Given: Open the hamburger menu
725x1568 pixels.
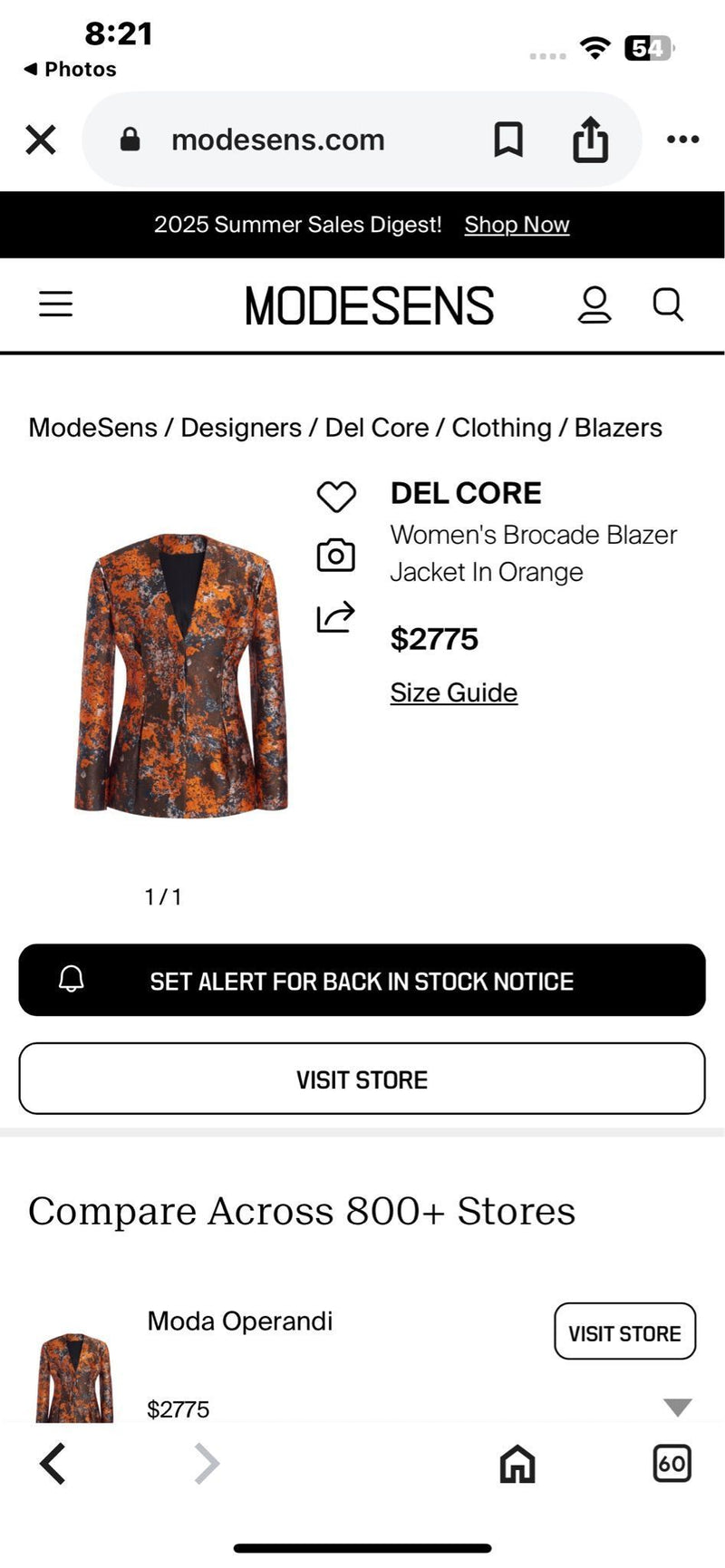Looking at the screenshot, I should click(55, 305).
